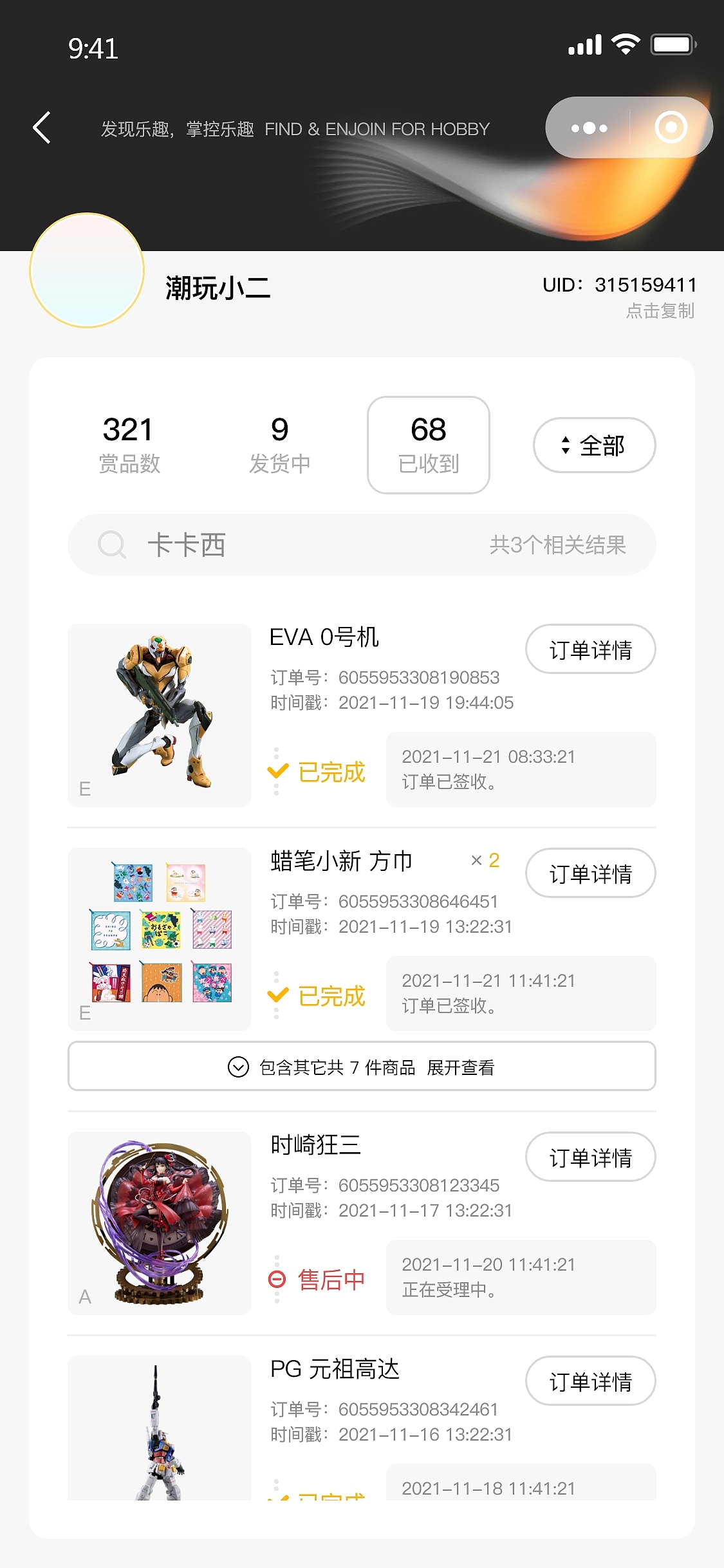Open 订单详情 for EVA 0号机 order
724x1568 pixels.
pyautogui.click(x=591, y=649)
